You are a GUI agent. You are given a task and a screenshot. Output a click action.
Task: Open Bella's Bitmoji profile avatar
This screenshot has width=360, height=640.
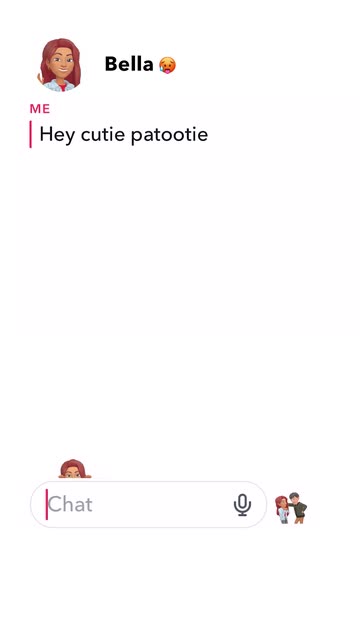[60, 64]
